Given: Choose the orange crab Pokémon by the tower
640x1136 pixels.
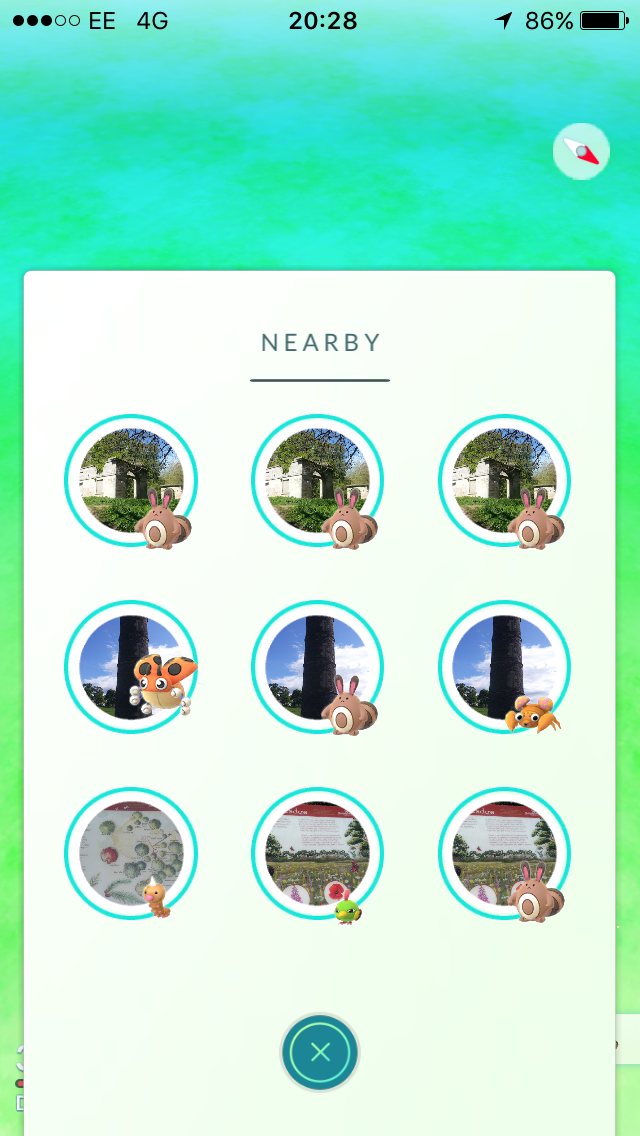Looking at the screenshot, I should tap(505, 667).
